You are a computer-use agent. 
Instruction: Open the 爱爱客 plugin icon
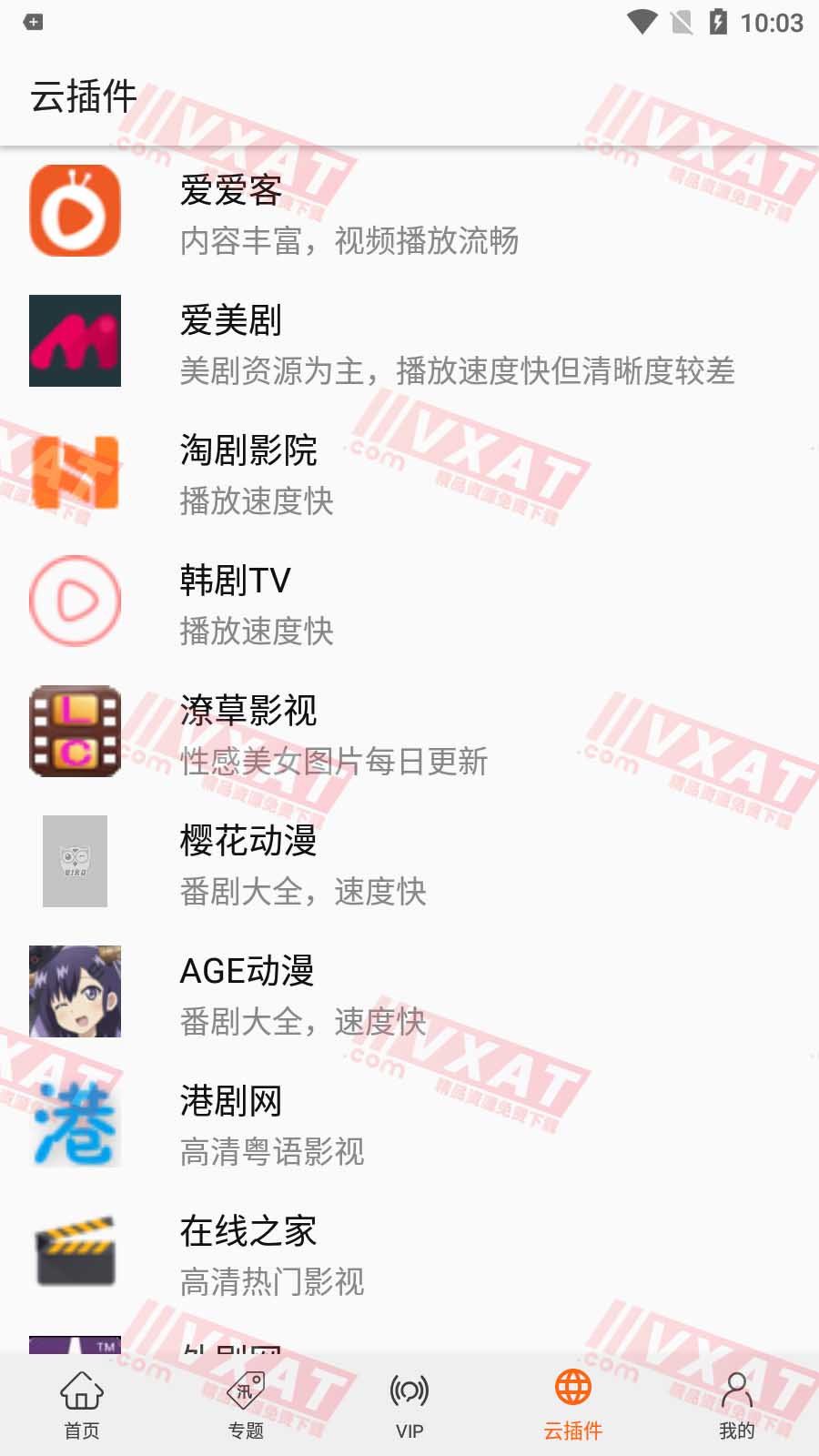tap(75, 209)
